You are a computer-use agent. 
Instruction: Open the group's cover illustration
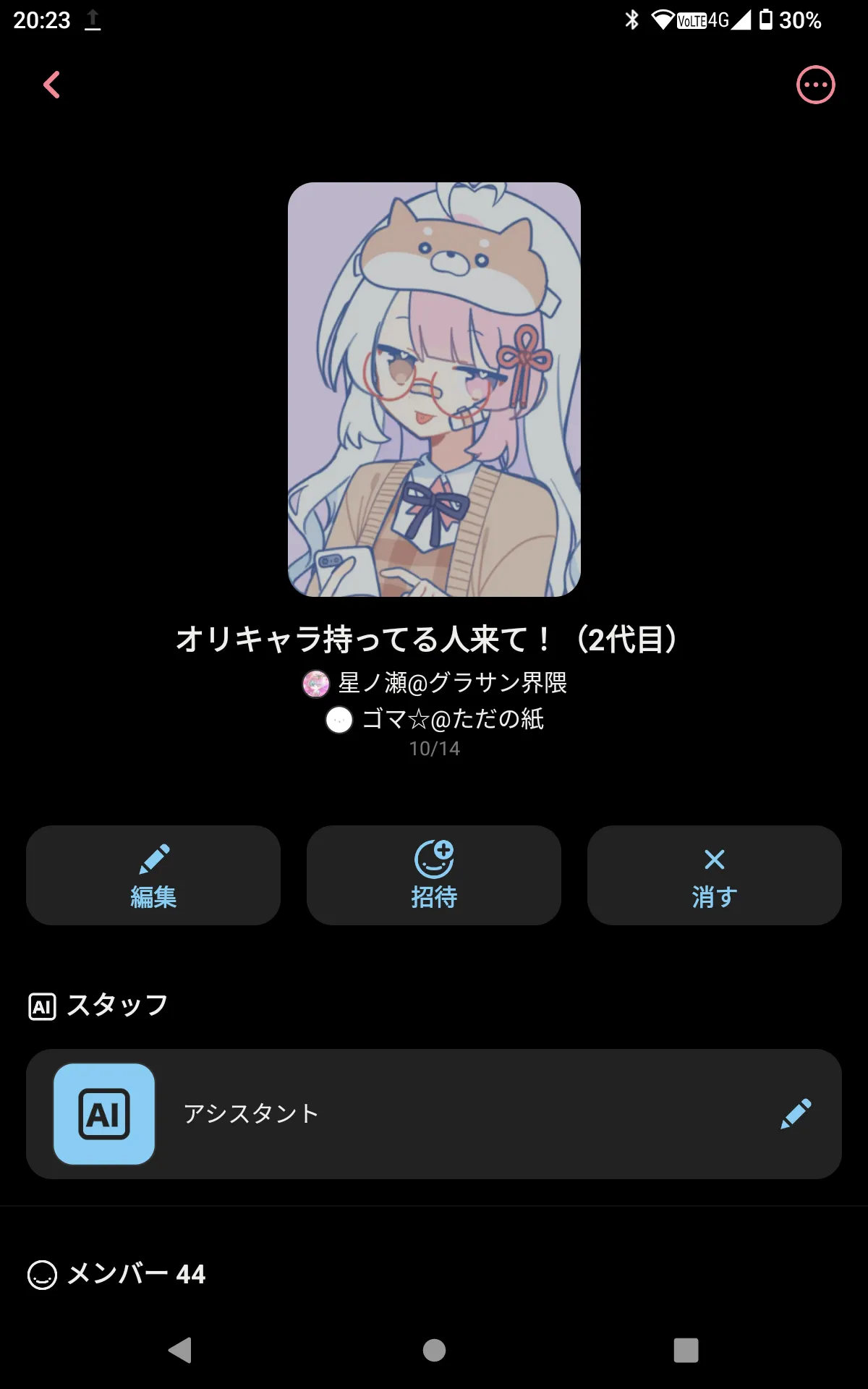point(434,389)
